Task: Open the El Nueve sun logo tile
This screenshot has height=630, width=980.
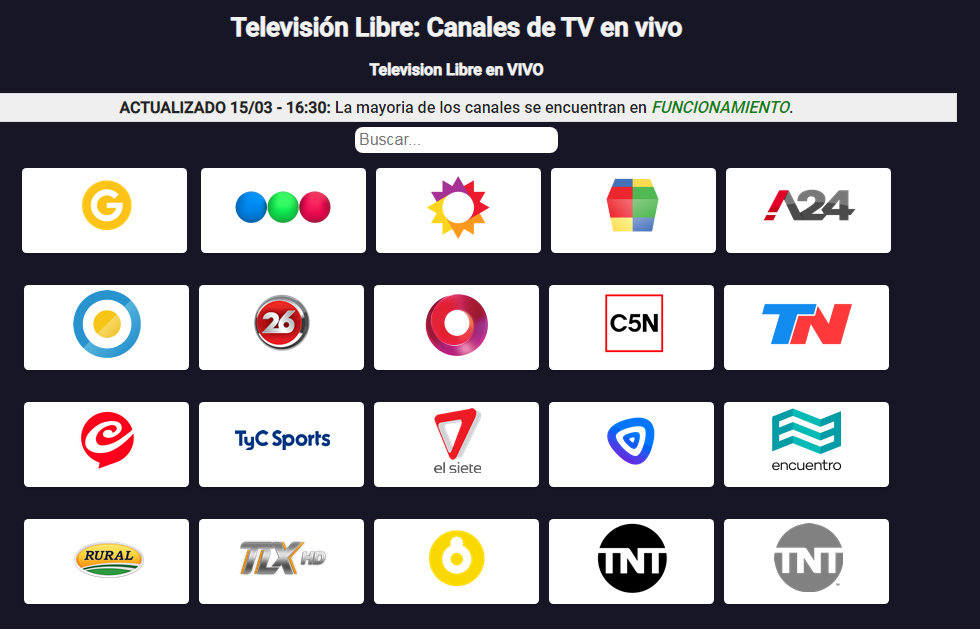Action: 458,210
